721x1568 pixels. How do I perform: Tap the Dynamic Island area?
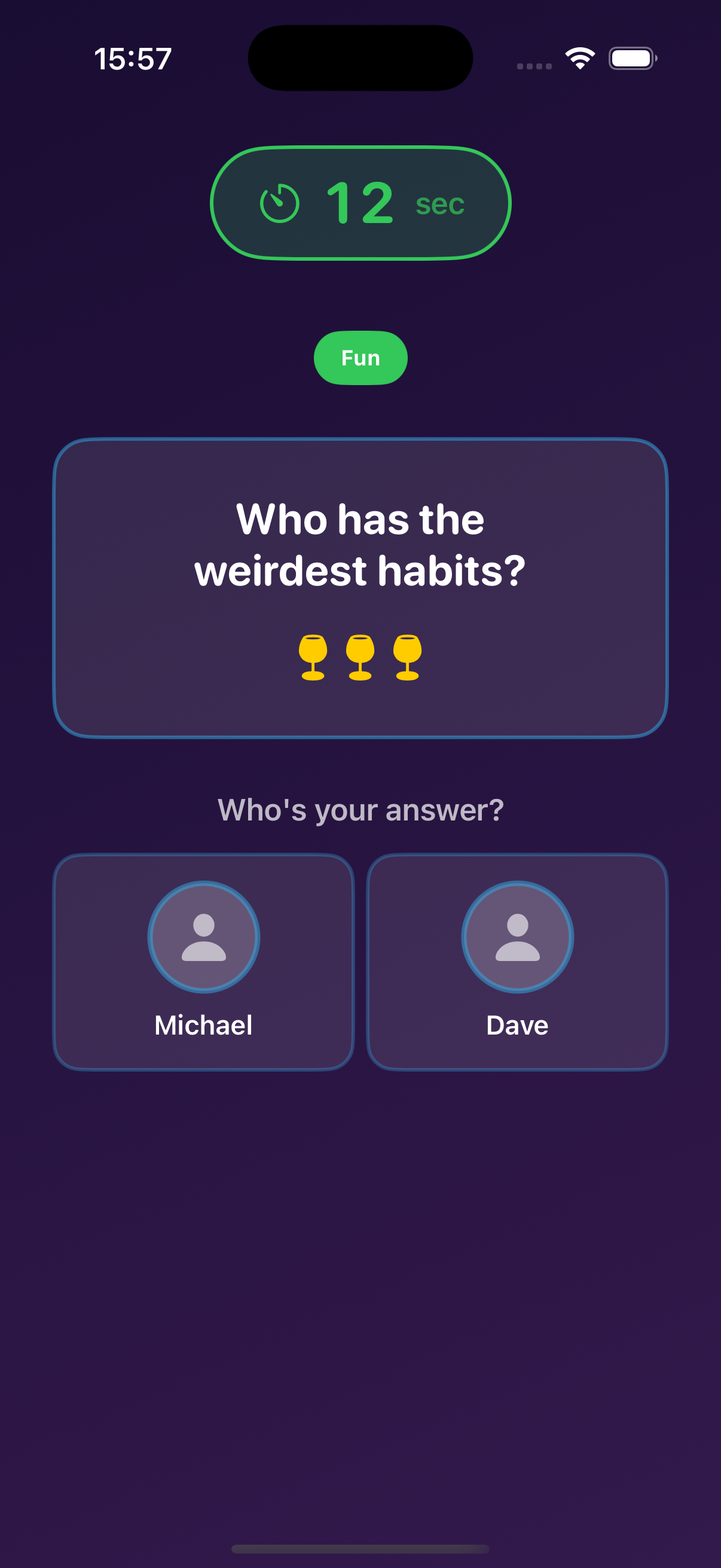pos(360,59)
